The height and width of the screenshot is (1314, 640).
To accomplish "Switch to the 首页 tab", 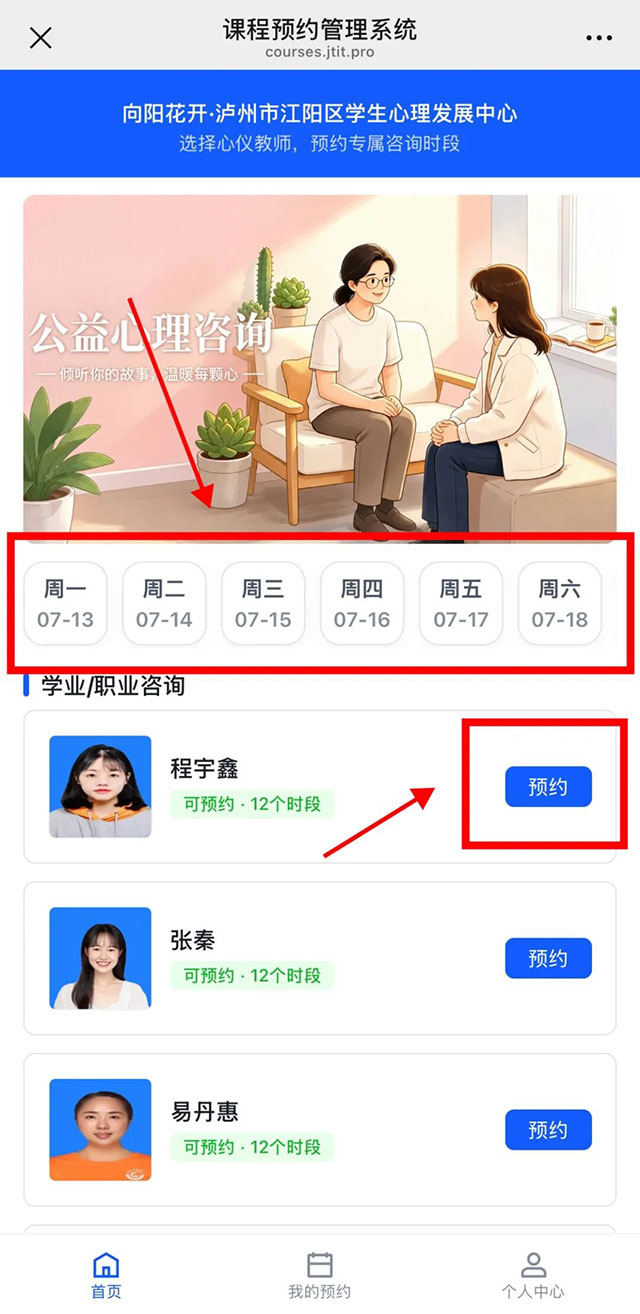I will click(106, 1275).
